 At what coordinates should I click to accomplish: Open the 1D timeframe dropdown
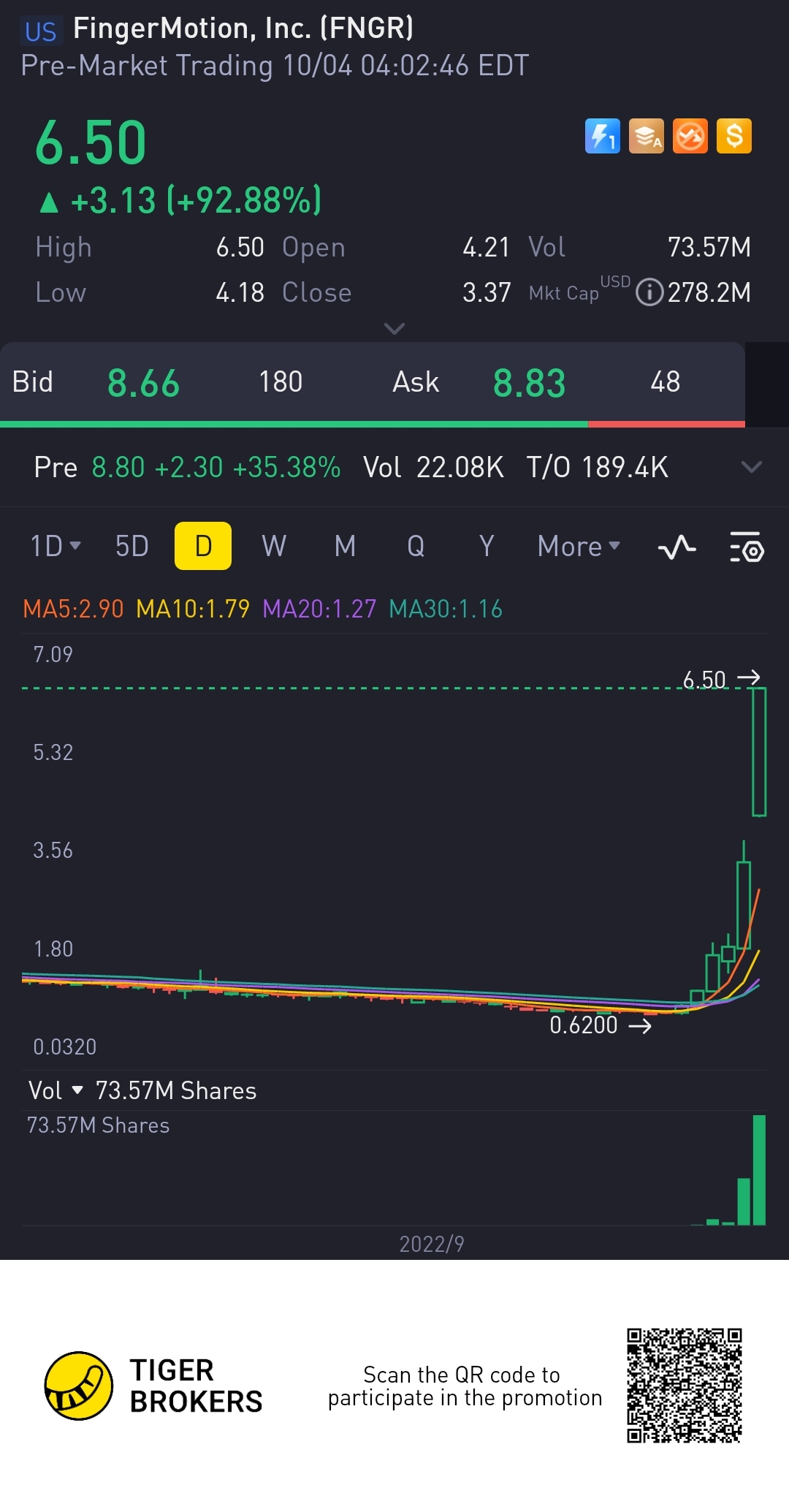pos(55,546)
